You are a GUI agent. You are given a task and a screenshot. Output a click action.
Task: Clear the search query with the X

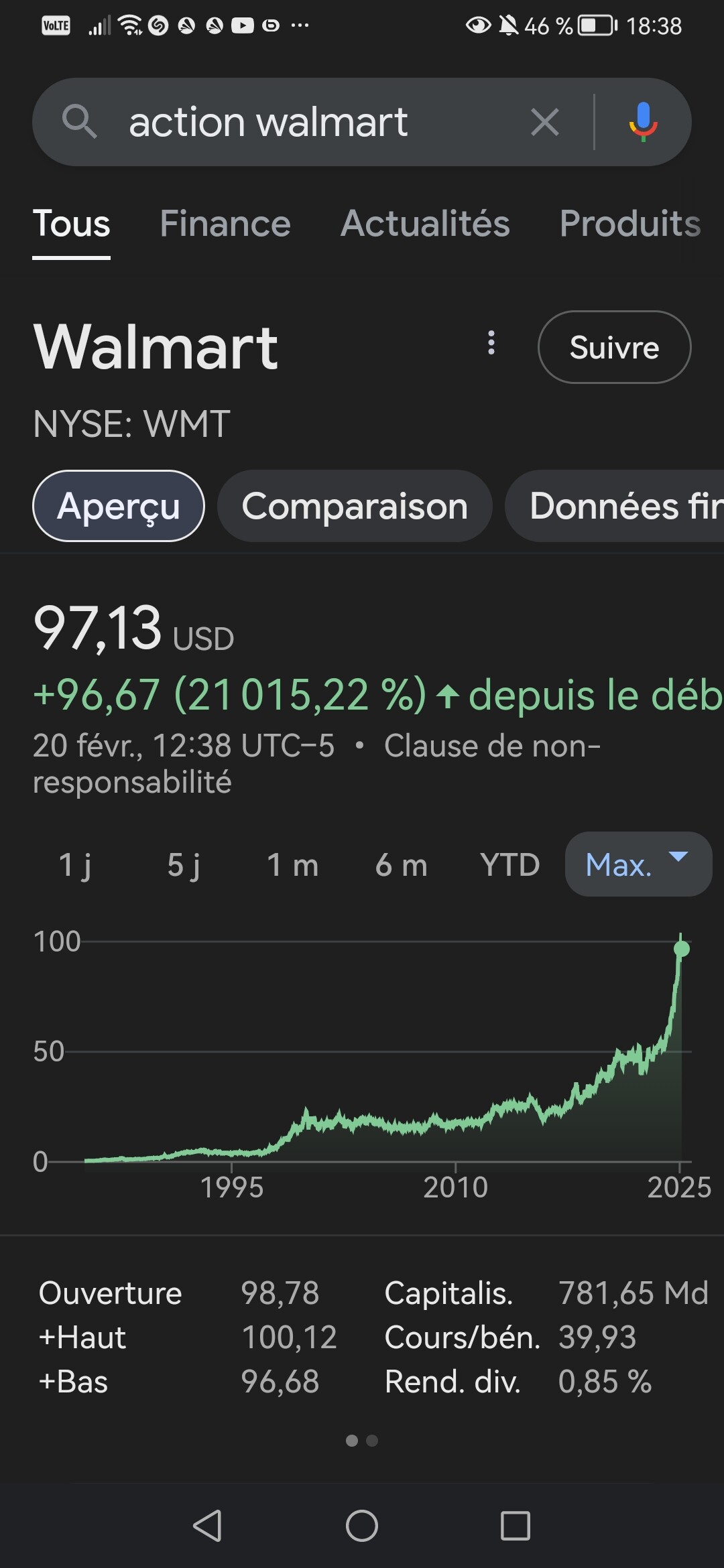[x=544, y=123]
